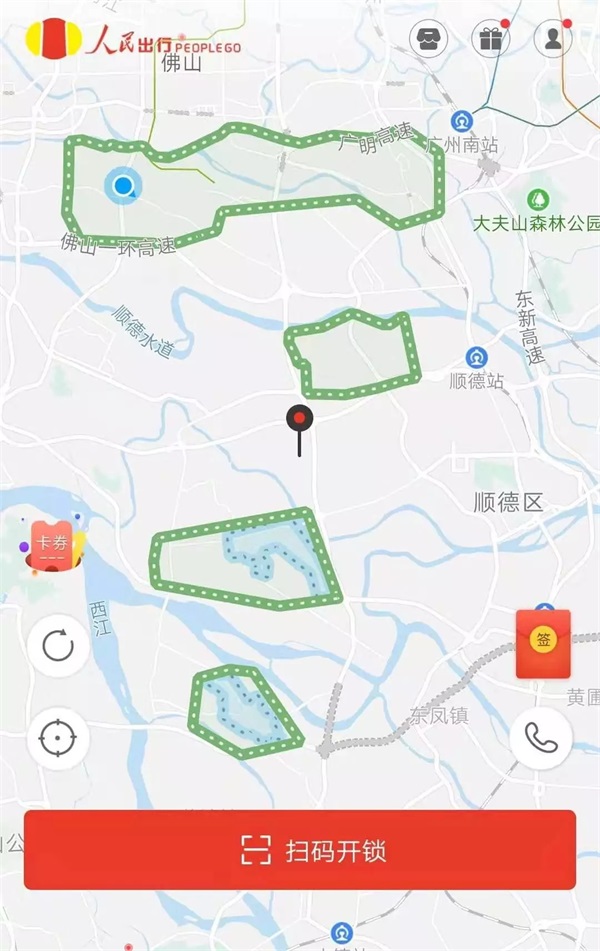Open the gift rewards icon
Viewport: 600px width, 951px height.
490,39
